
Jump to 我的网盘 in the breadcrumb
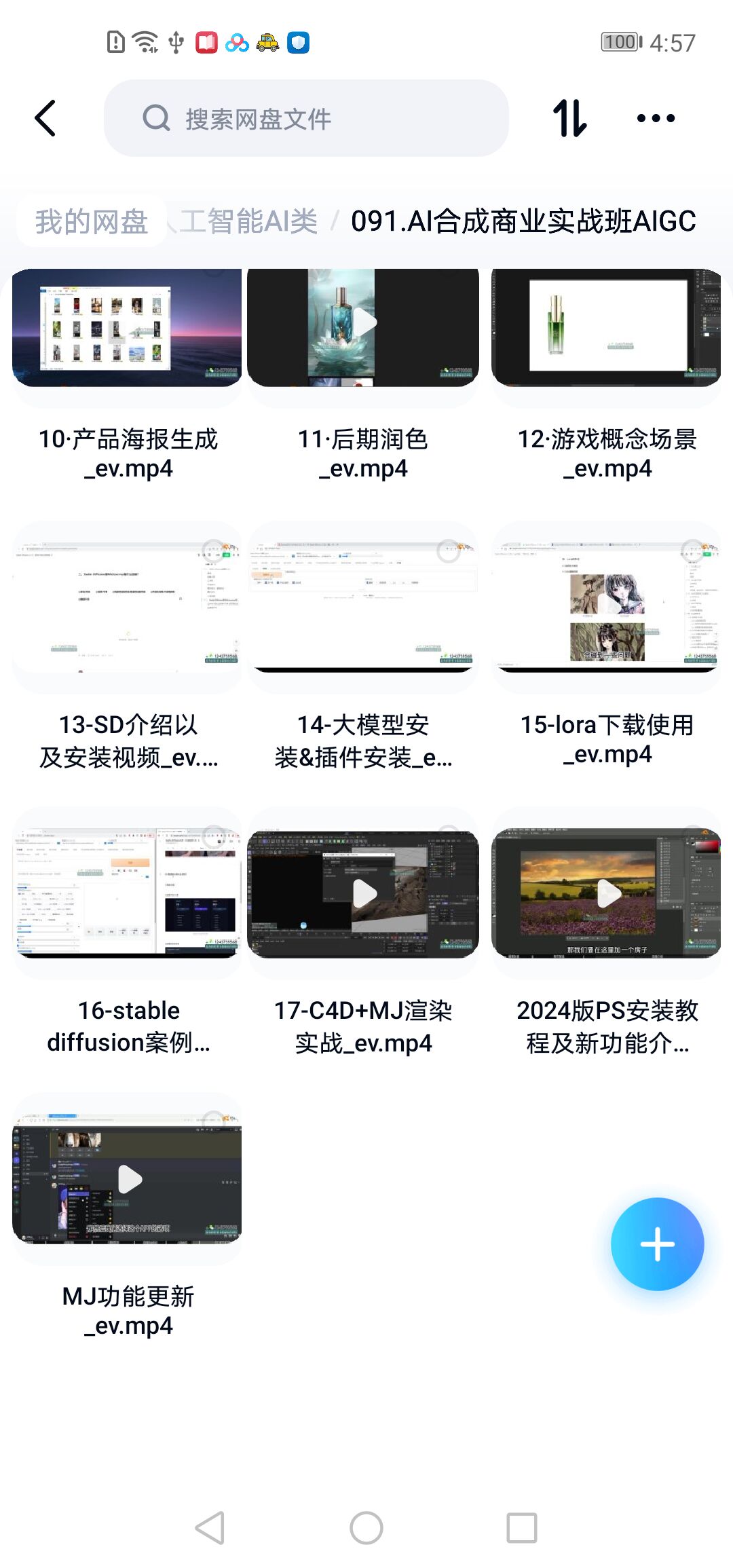[91, 221]
